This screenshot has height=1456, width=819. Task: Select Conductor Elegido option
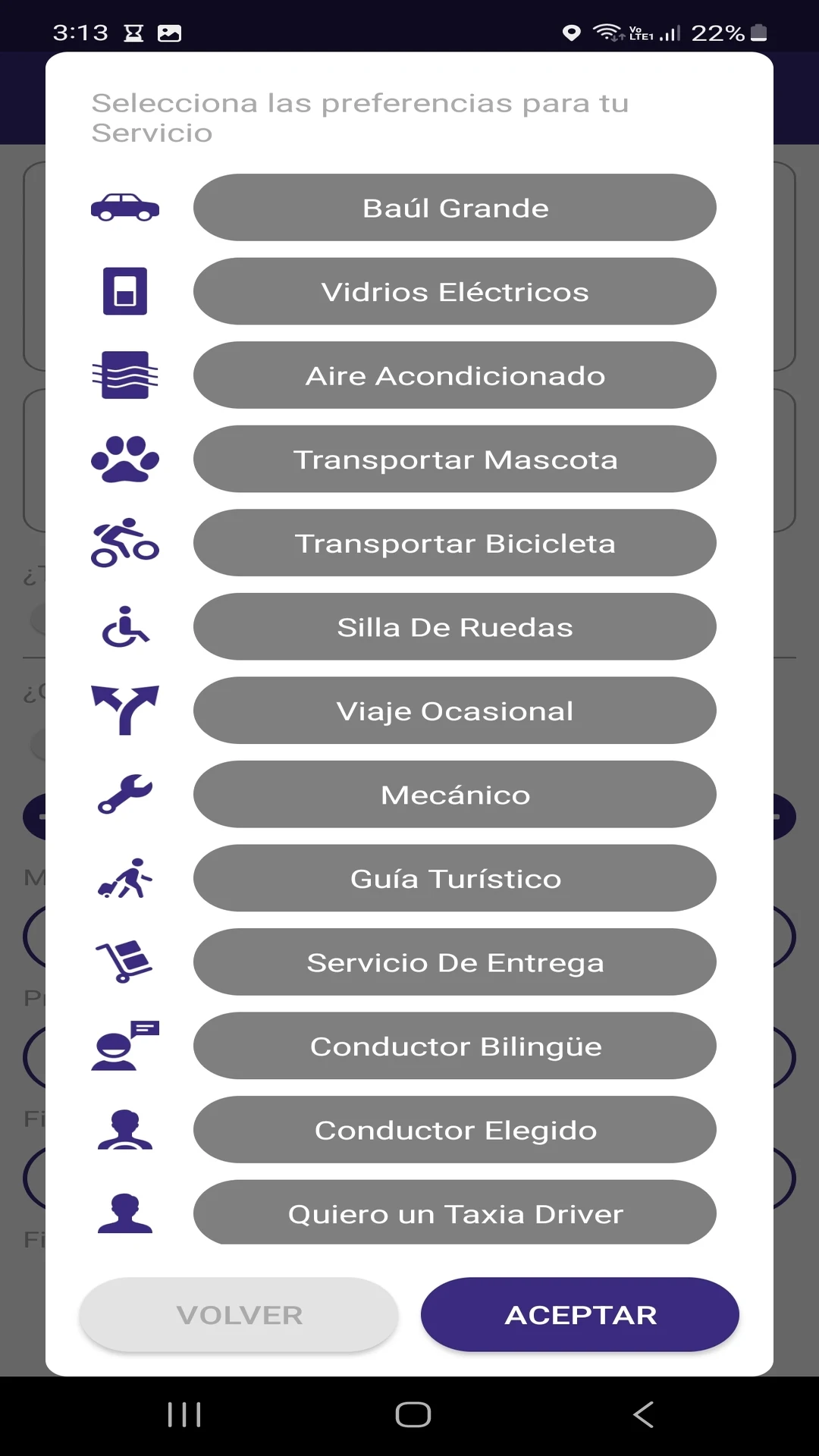(x=455, y=1130)
